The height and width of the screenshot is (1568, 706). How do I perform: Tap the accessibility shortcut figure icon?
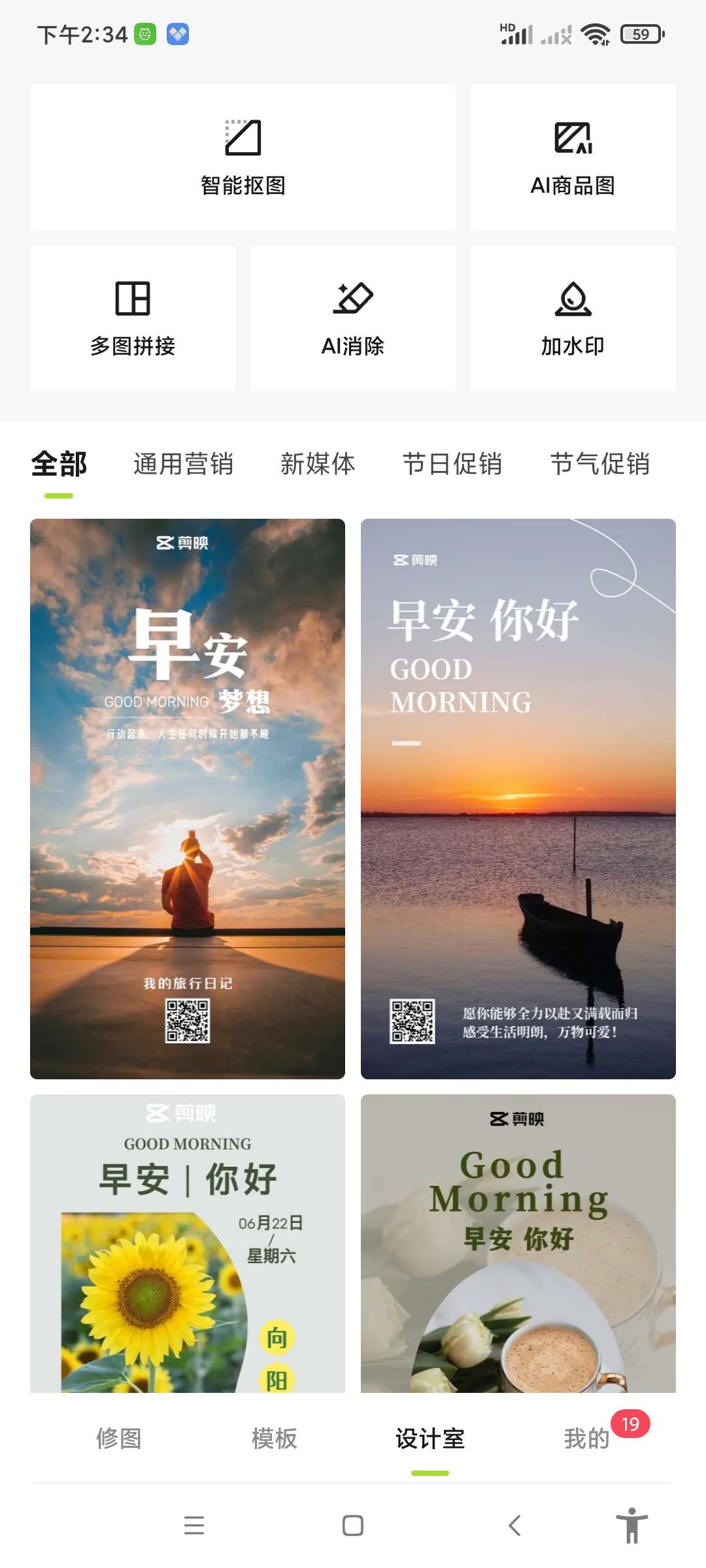coord(631,1526)
